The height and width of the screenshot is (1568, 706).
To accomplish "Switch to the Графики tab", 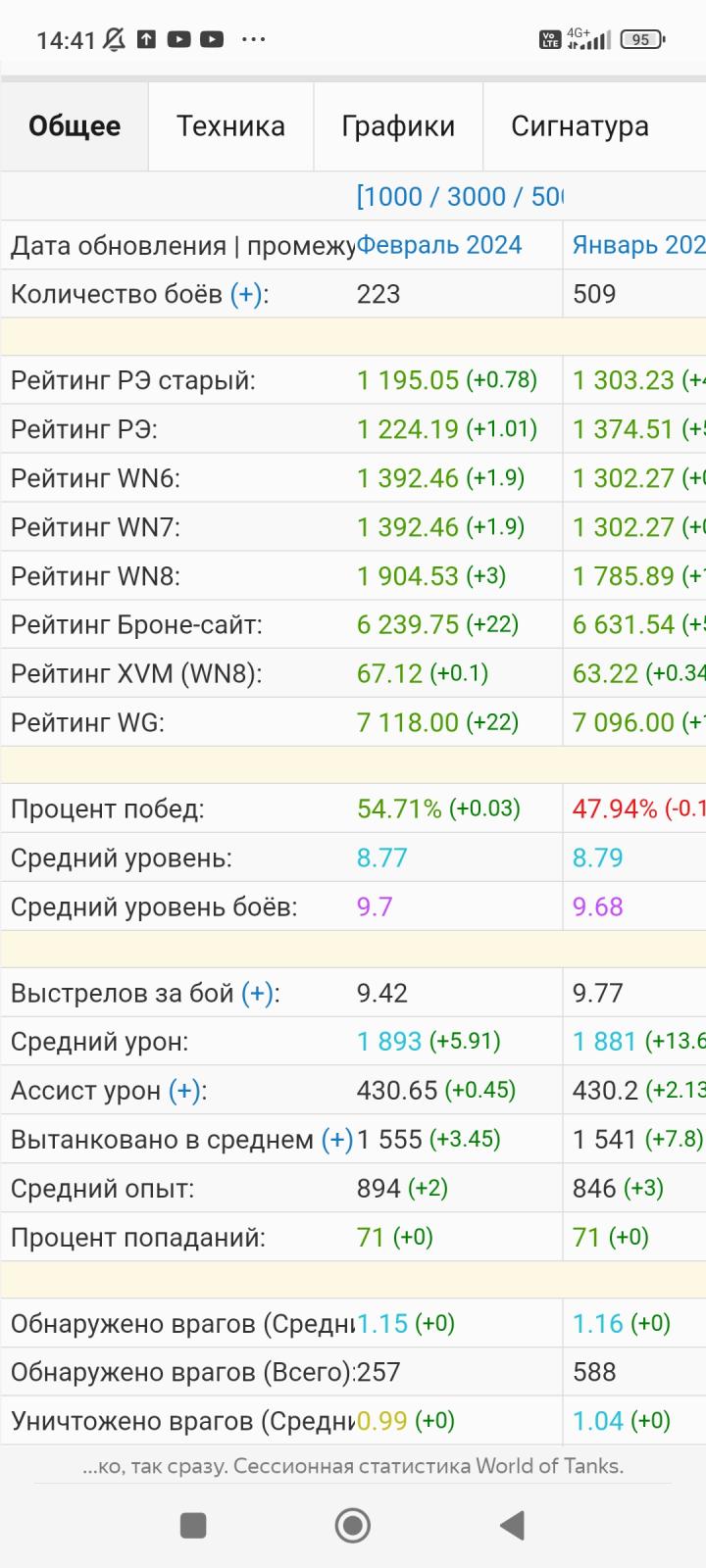I will coord(398,126).
